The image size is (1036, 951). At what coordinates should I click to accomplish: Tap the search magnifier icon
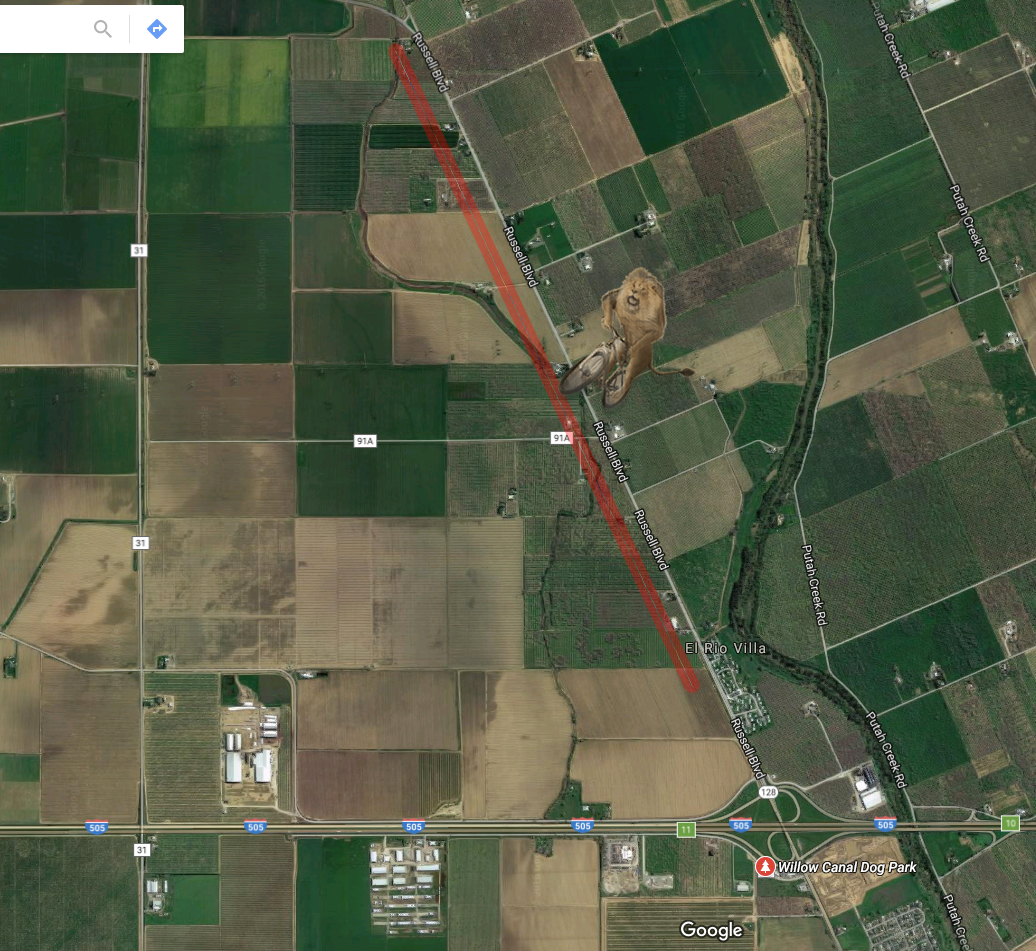[102, 29]
